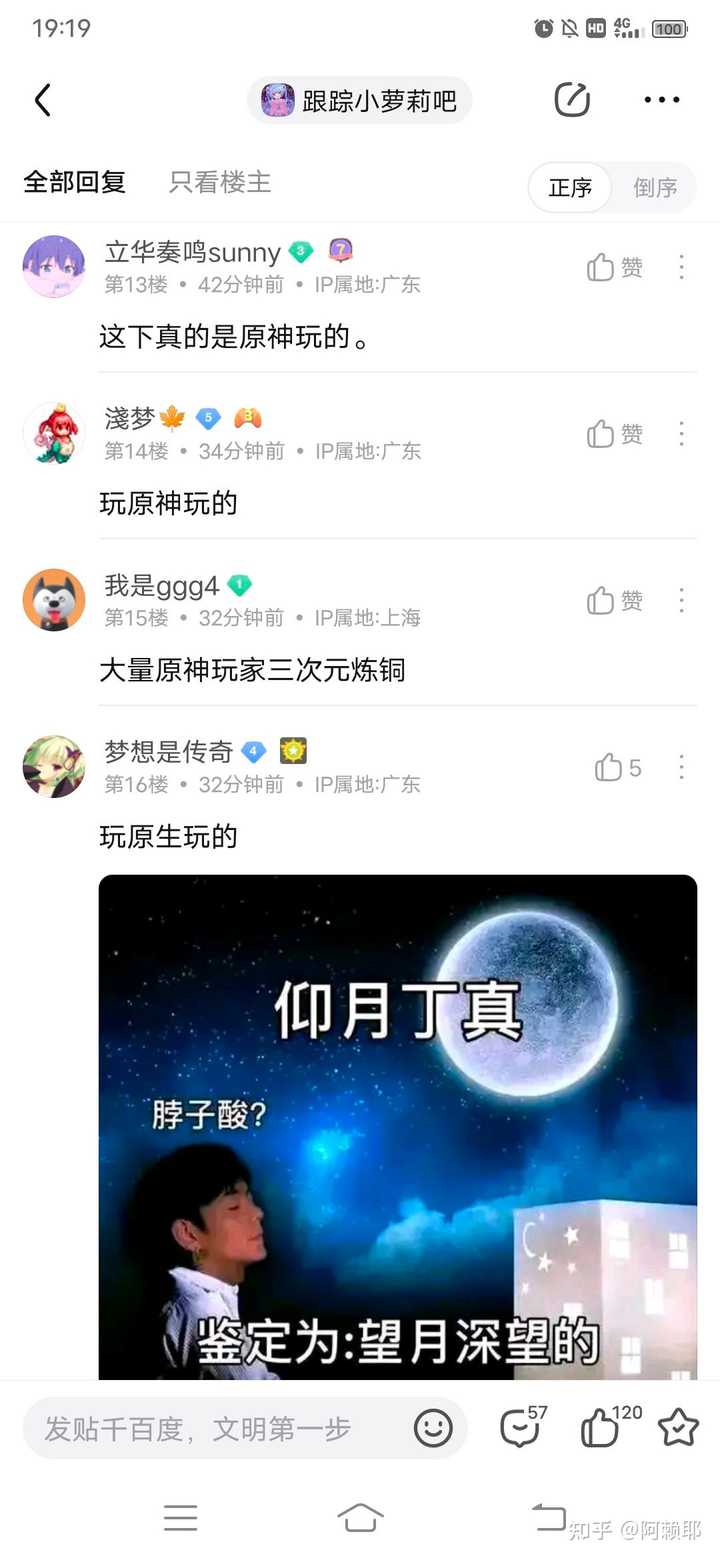Viewport: 720px width, 1560px height.
Task: View the 57 comments
Action: (521, 1428)
